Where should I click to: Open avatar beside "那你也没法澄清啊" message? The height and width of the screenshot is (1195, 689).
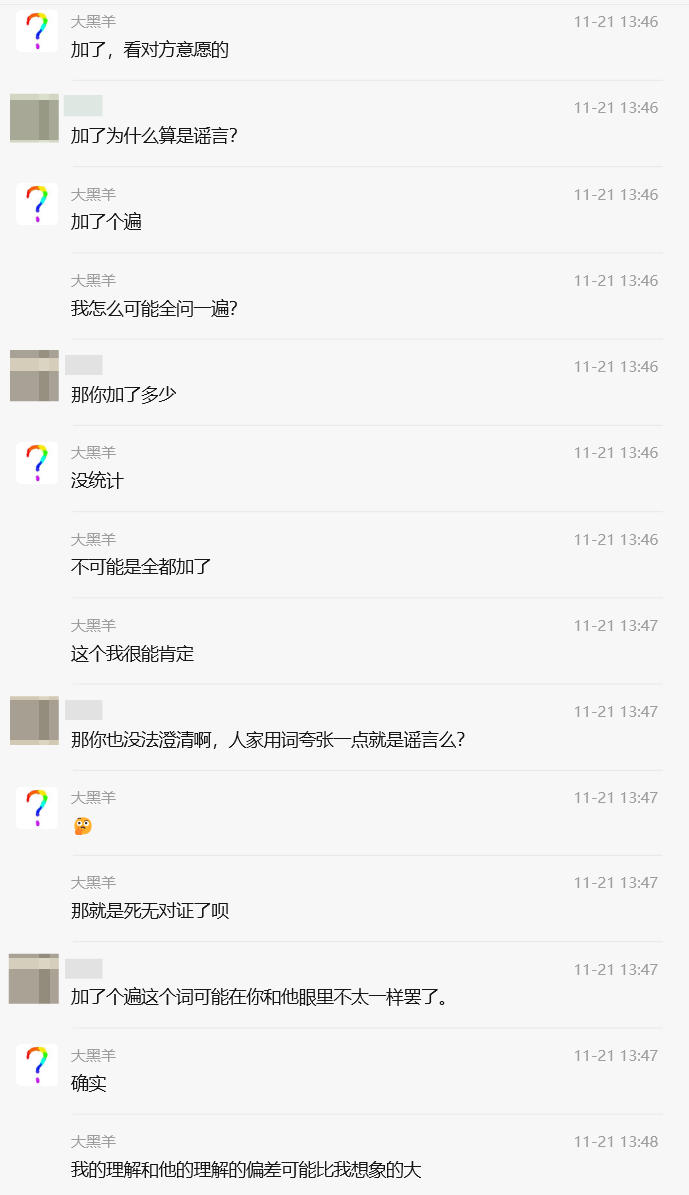[x=34, y=721]
